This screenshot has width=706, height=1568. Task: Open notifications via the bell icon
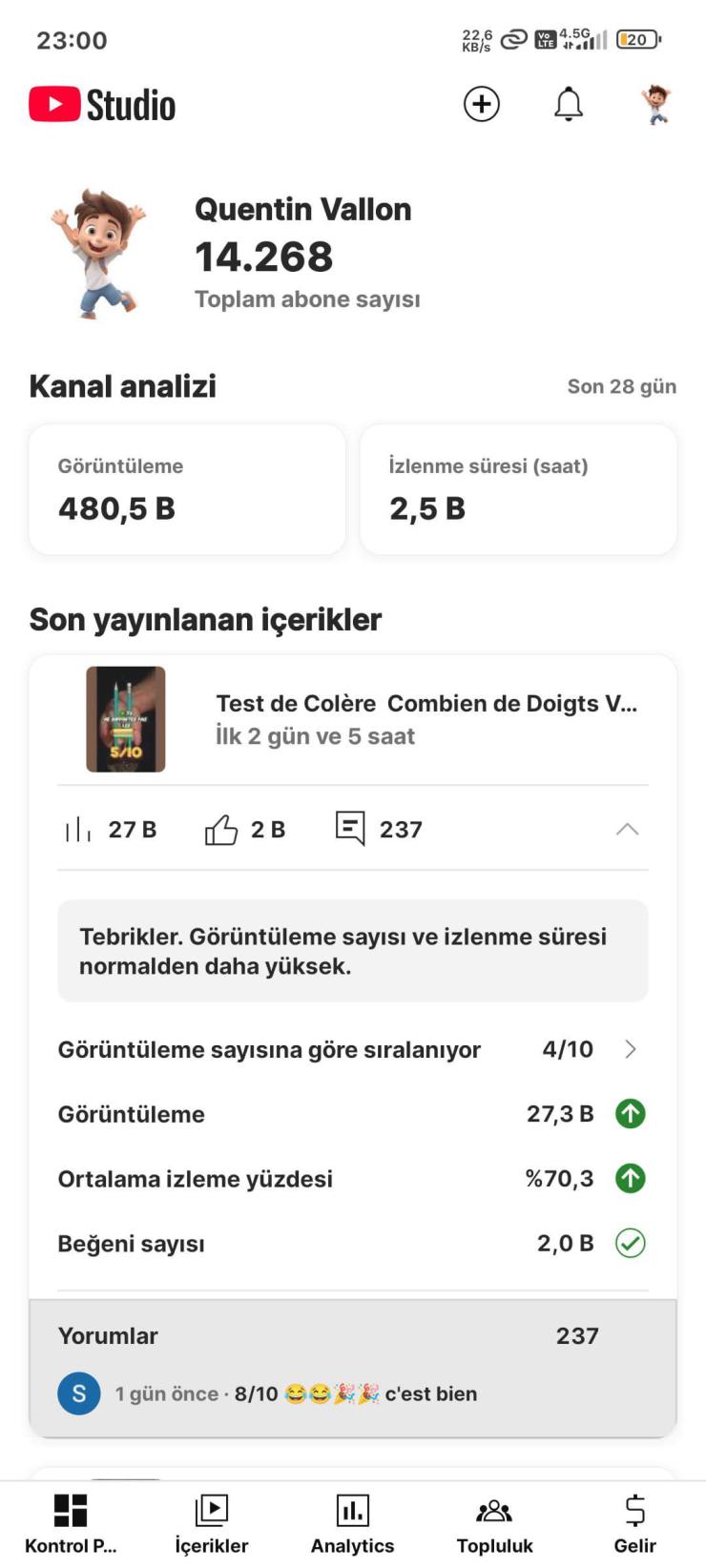point(568,105)
